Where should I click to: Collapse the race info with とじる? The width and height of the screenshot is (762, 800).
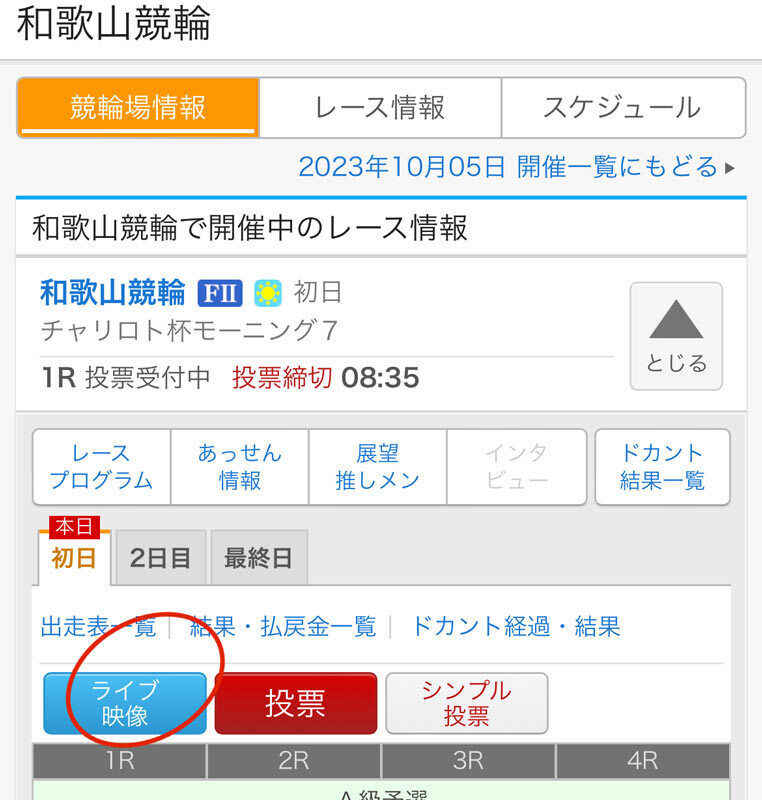676,336
